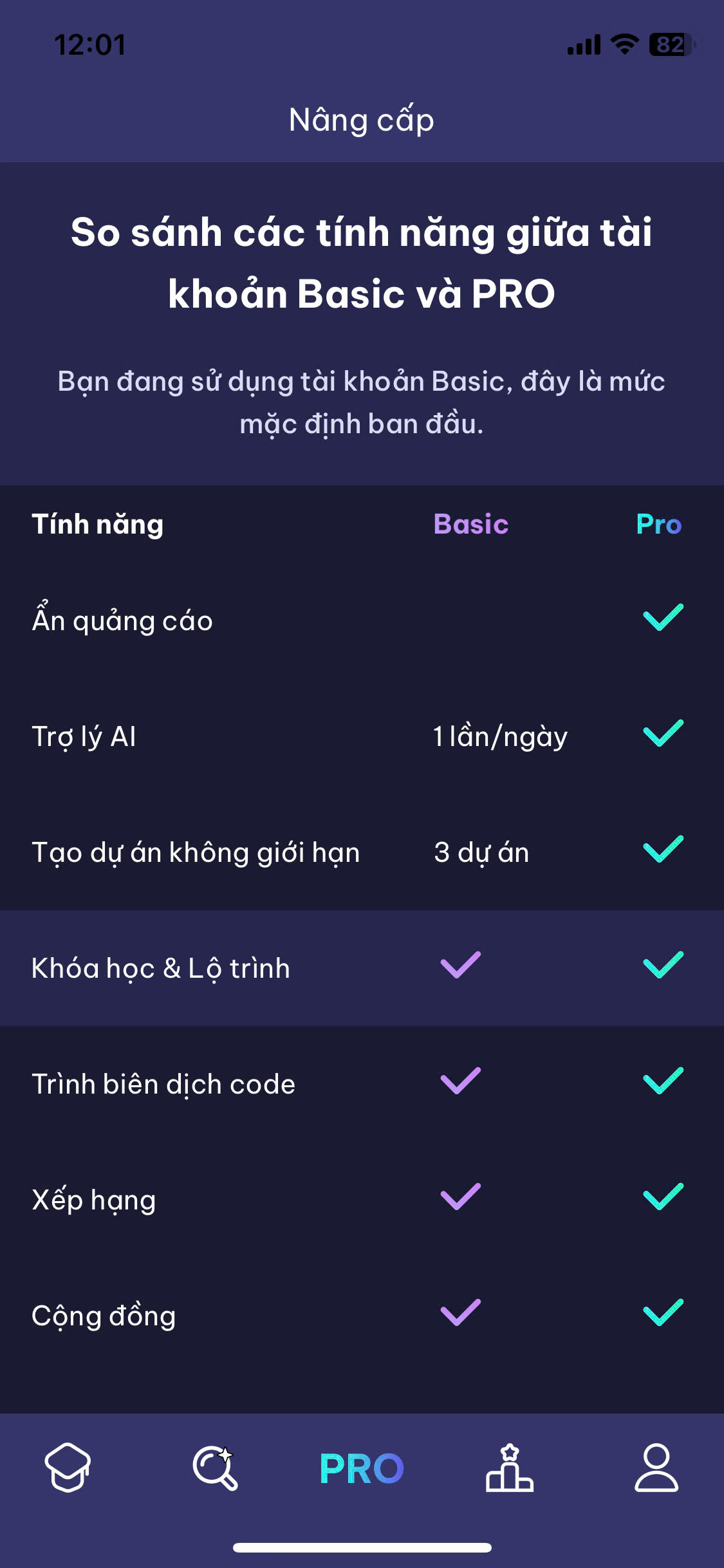Tap the home indicator bar at bottom
The image size is (724, 1568).
pos(362,1547)
